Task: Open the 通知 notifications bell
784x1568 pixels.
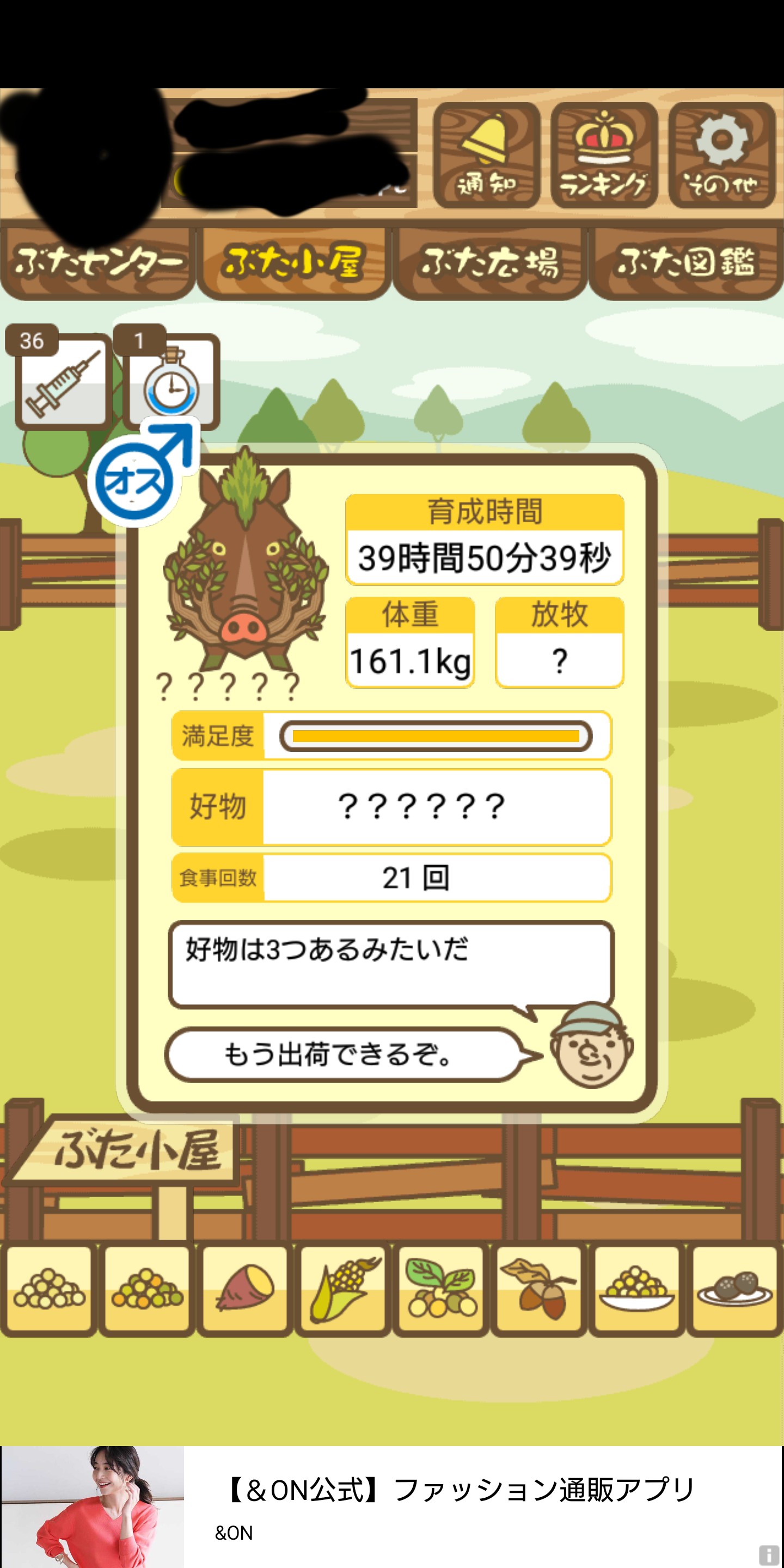Action: (x=486, y=155)
